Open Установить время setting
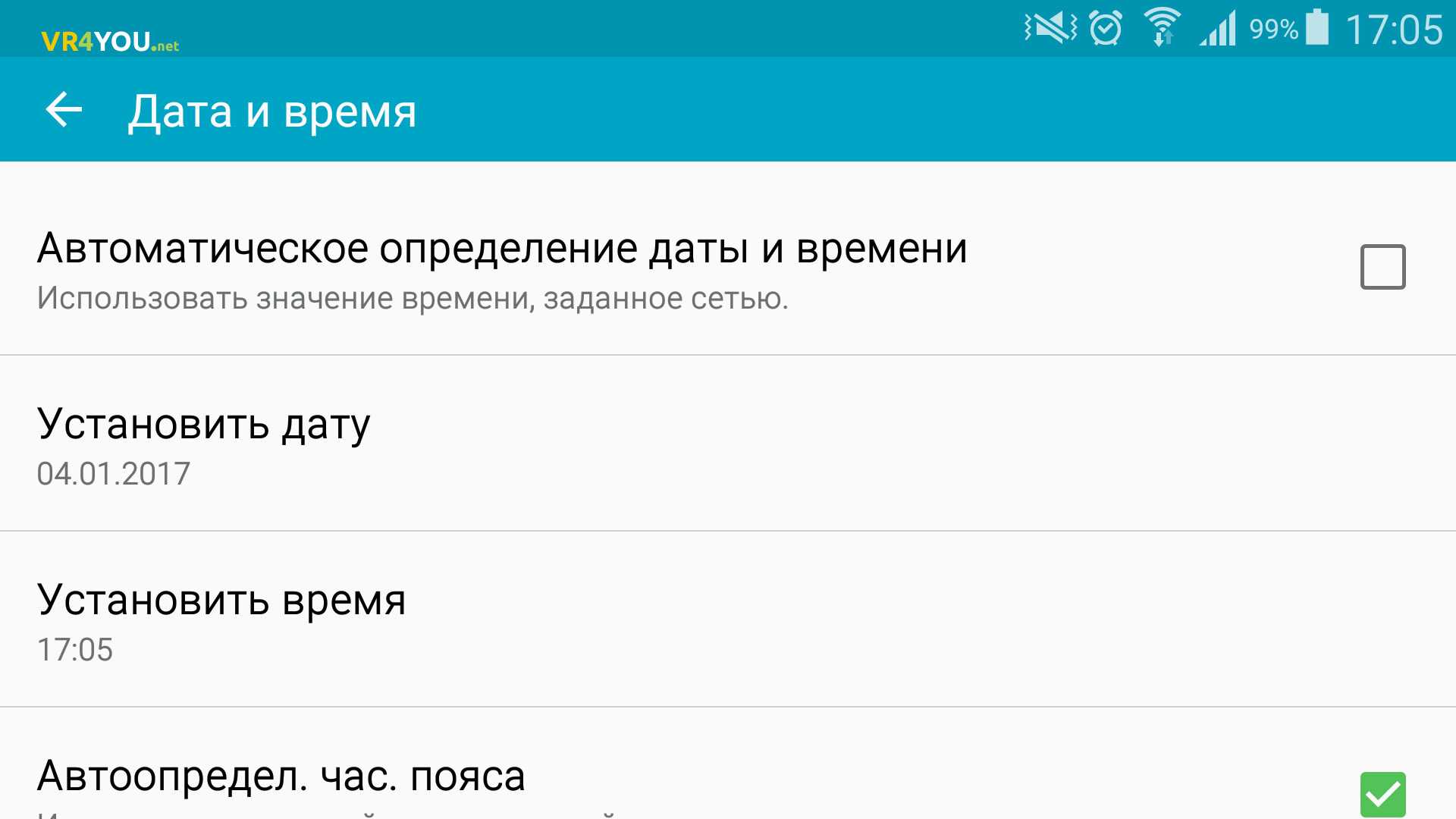 pos(221,620)
